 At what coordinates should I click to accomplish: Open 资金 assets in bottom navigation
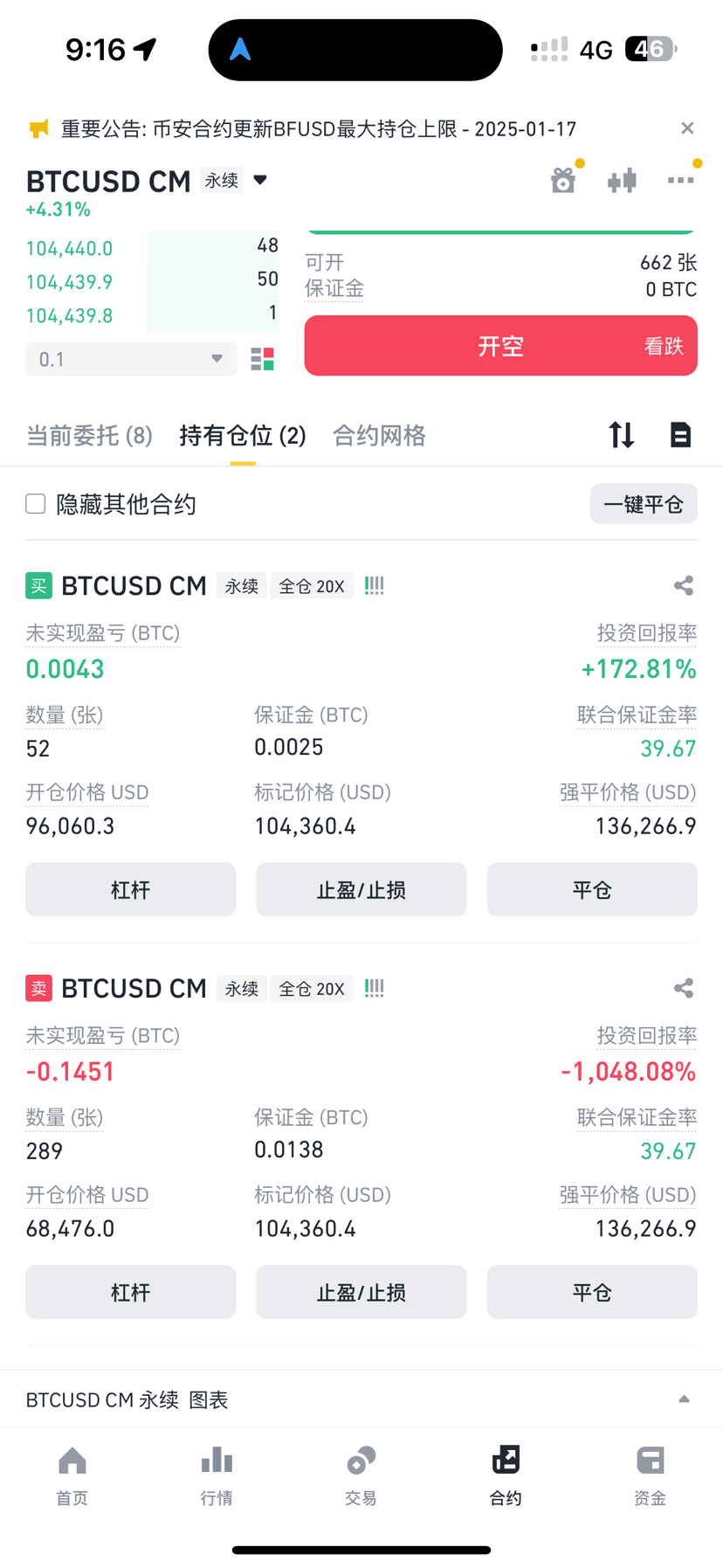pos(650,1476)
